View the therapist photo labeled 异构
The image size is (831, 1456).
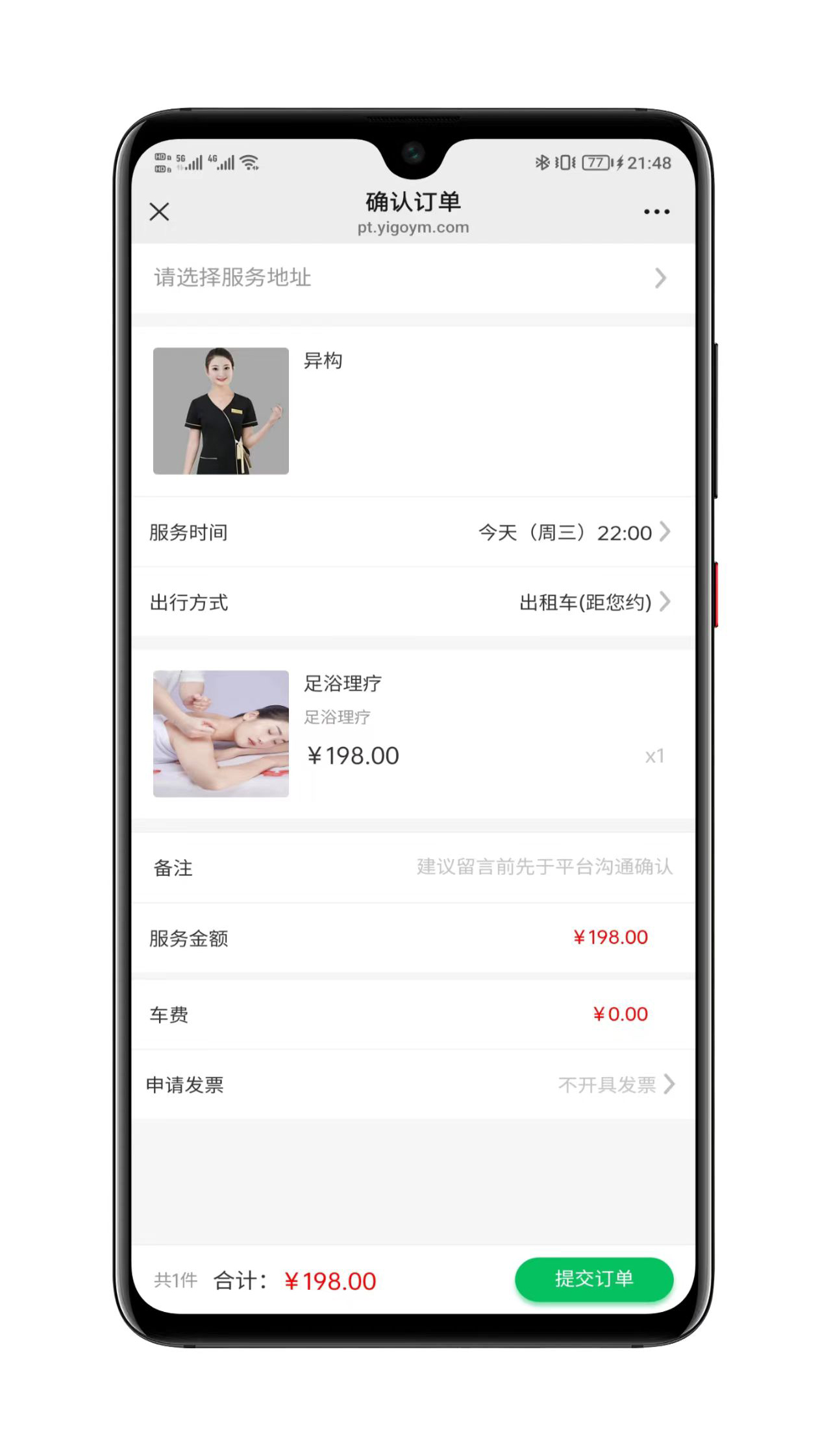[x=220, y=411]
